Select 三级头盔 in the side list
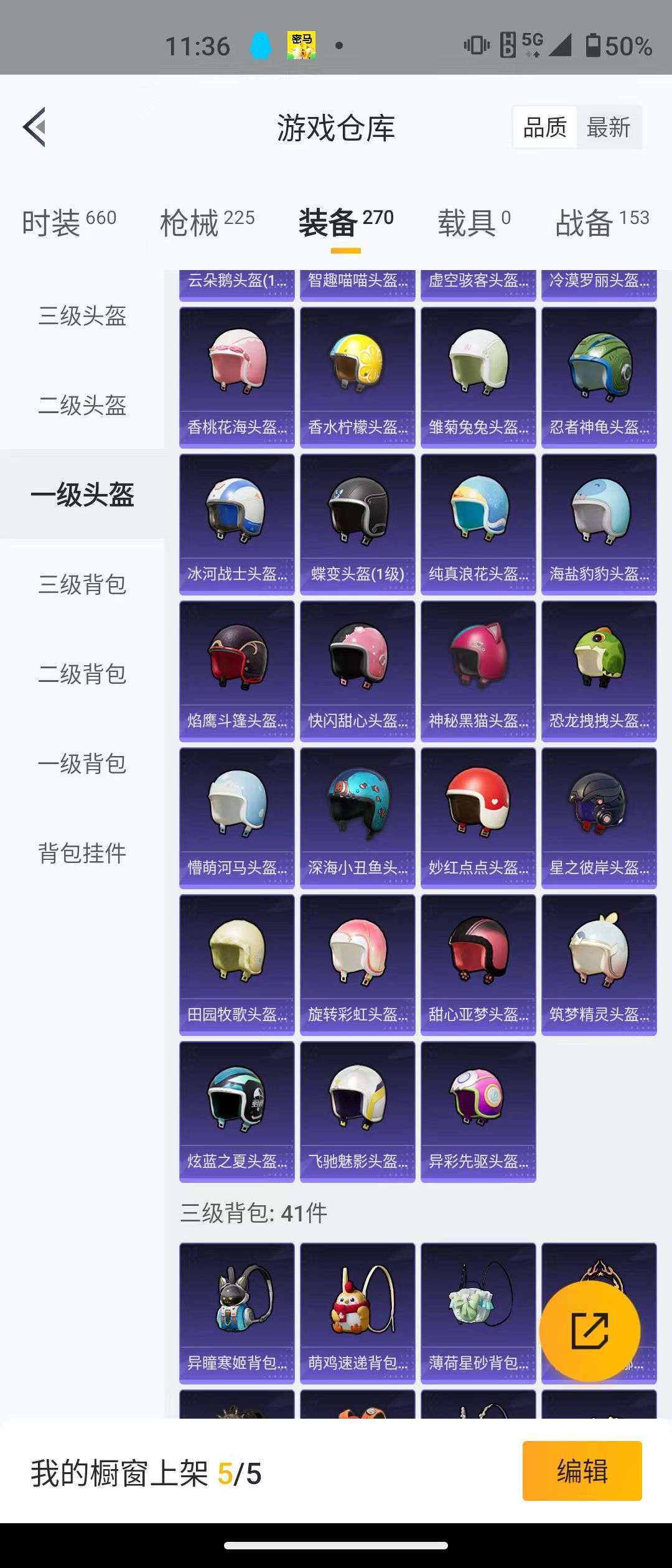The width and height of the screenshot is (672, 1568). [x=82, y=316]
